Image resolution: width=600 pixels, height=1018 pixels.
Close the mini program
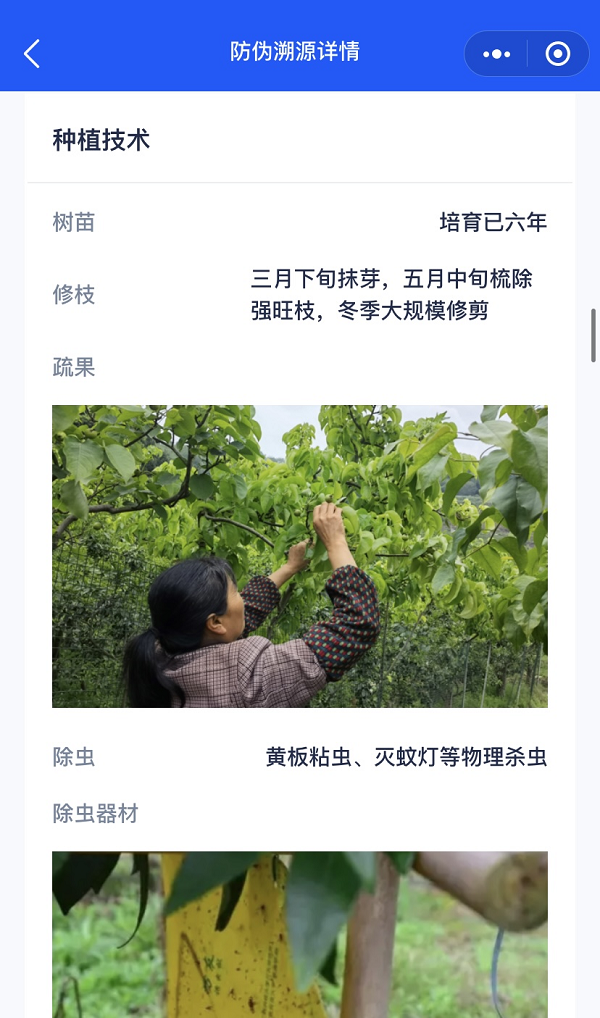[557, 54]
